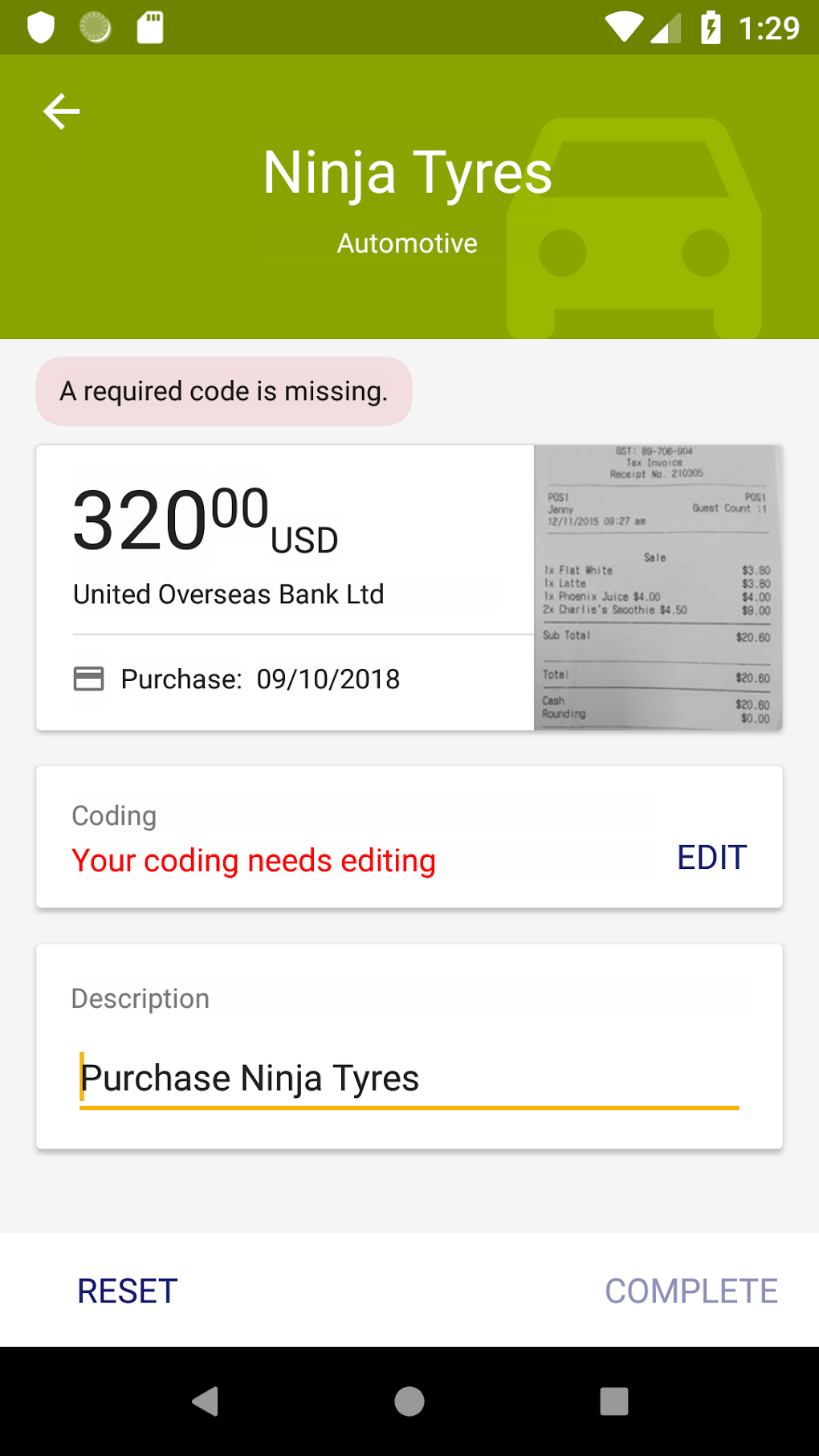Viewport: 819px width, 1456px height.
Task: Open coding editor via EDIT link
Action: click(x=711, y=858)
